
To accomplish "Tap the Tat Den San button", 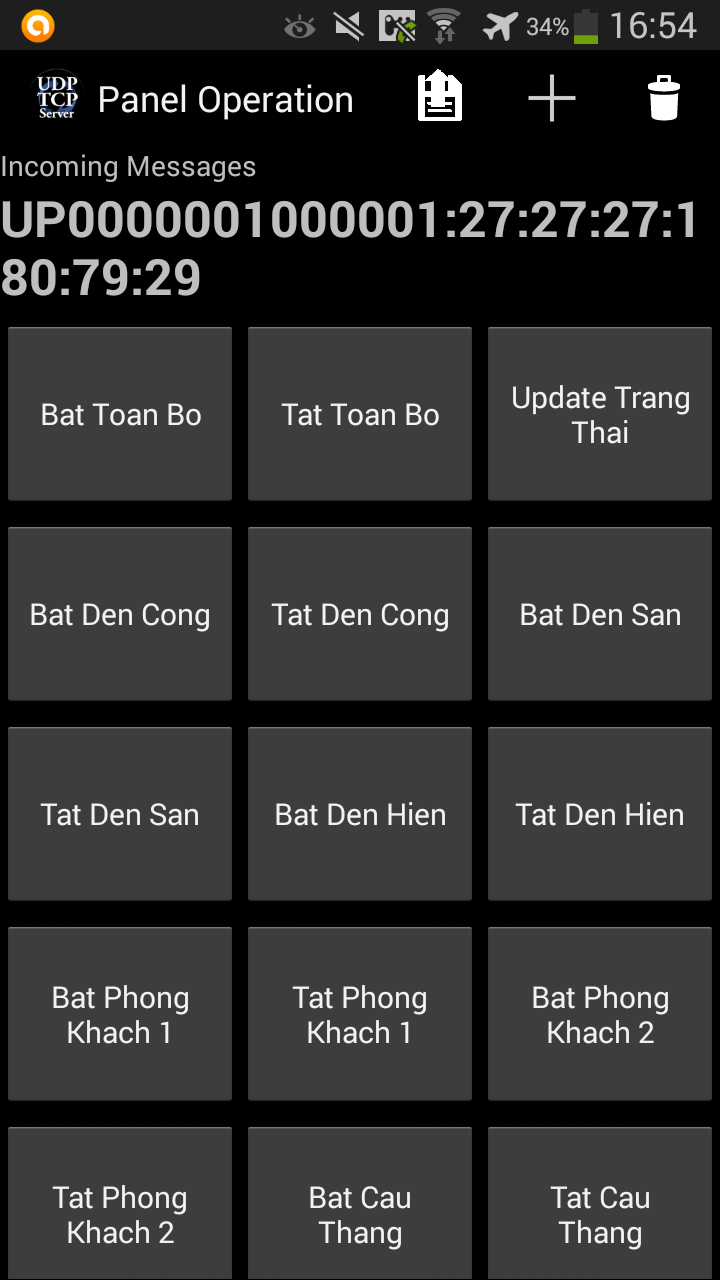I will (120, 815).
